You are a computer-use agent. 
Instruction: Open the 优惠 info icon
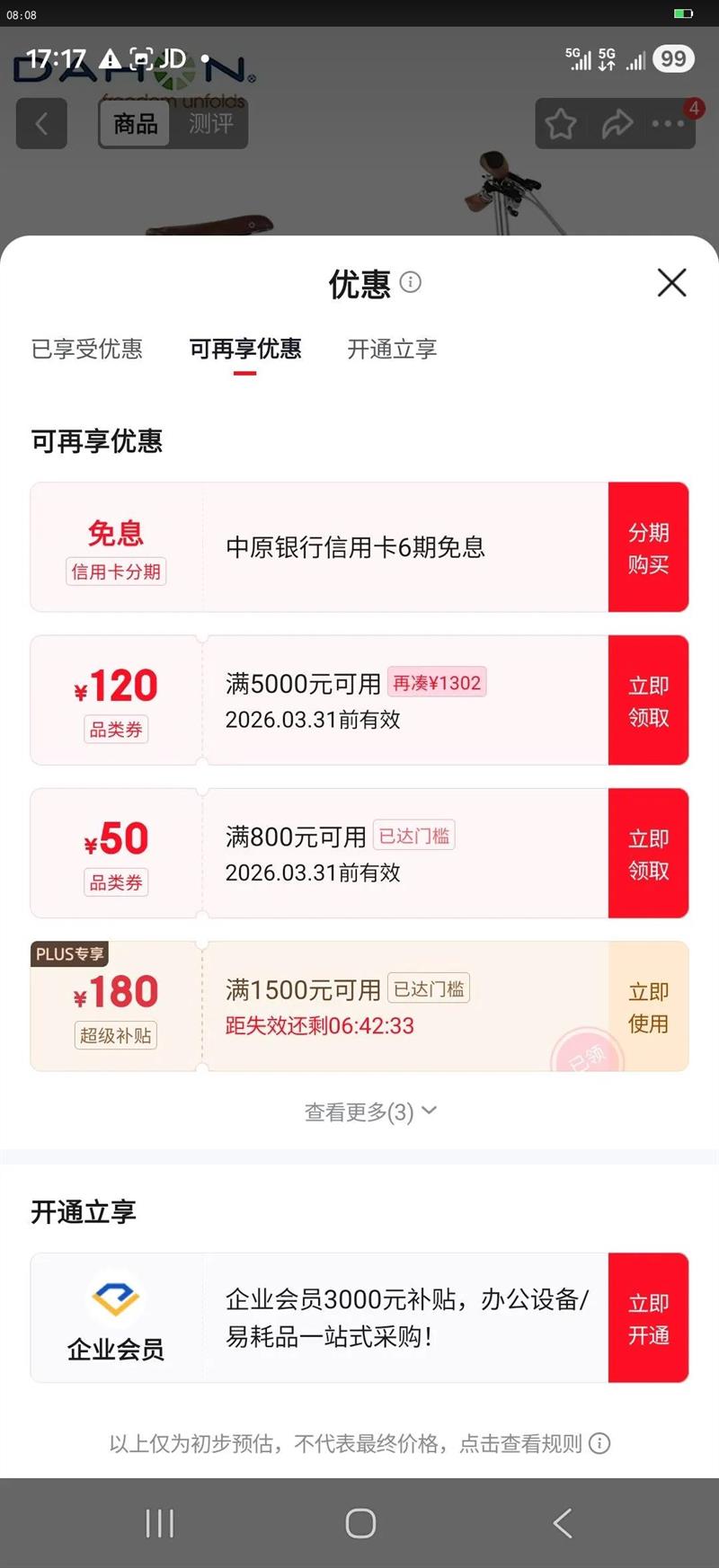point(410,282)
